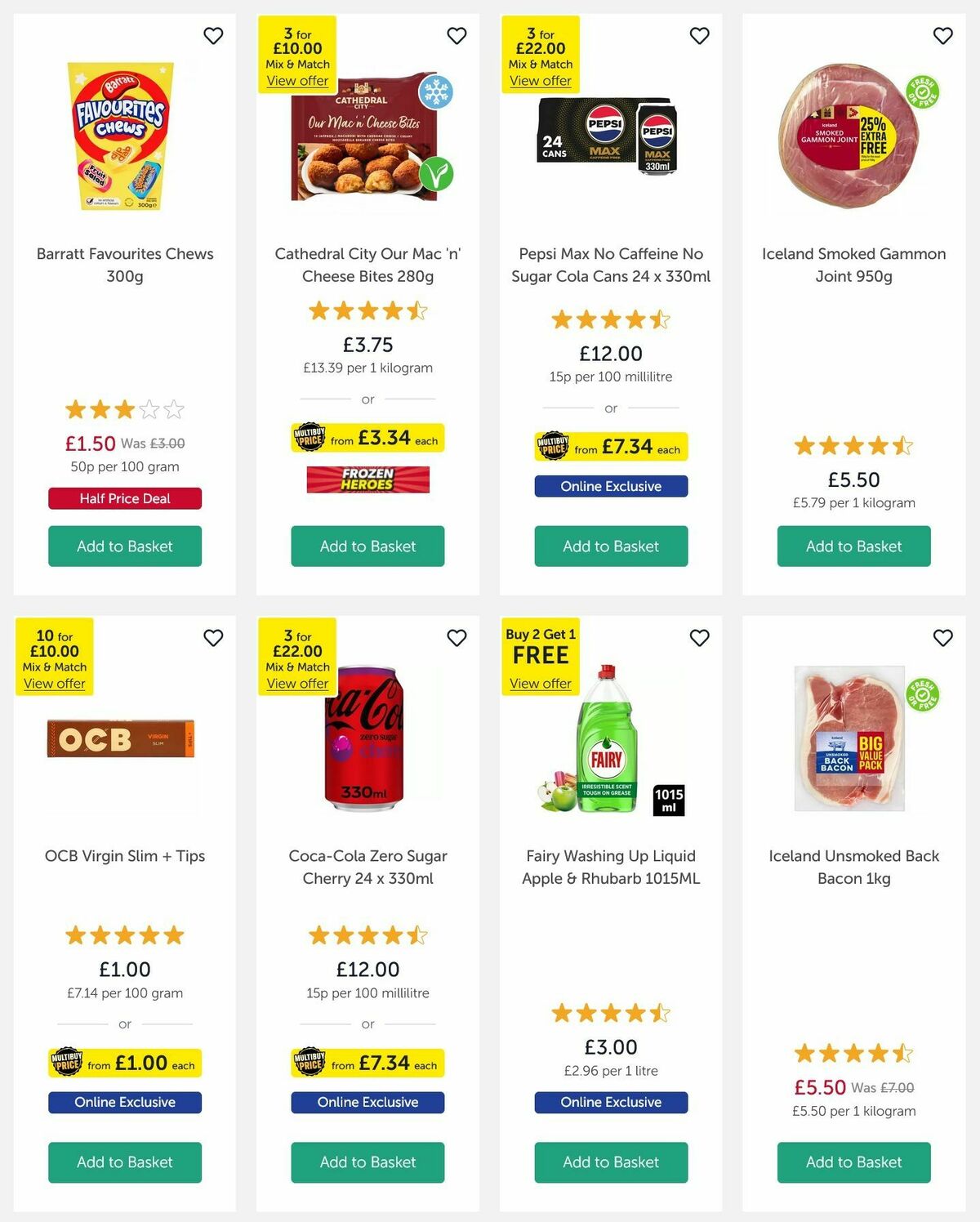
Task: Favourite the Barratt Favourites Chews product
Action: click(x=214, y=36)
